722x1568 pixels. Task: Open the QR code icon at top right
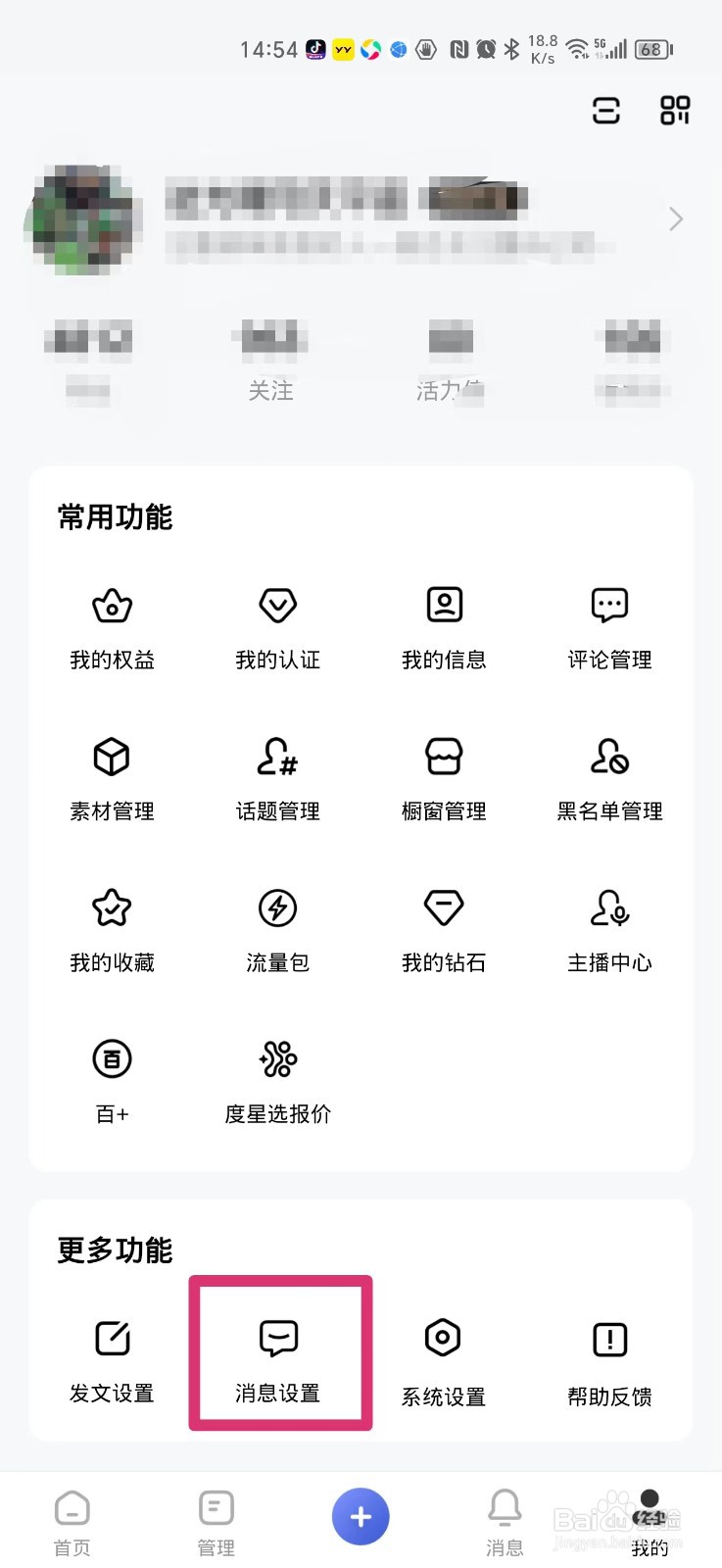tap(674, 112)
